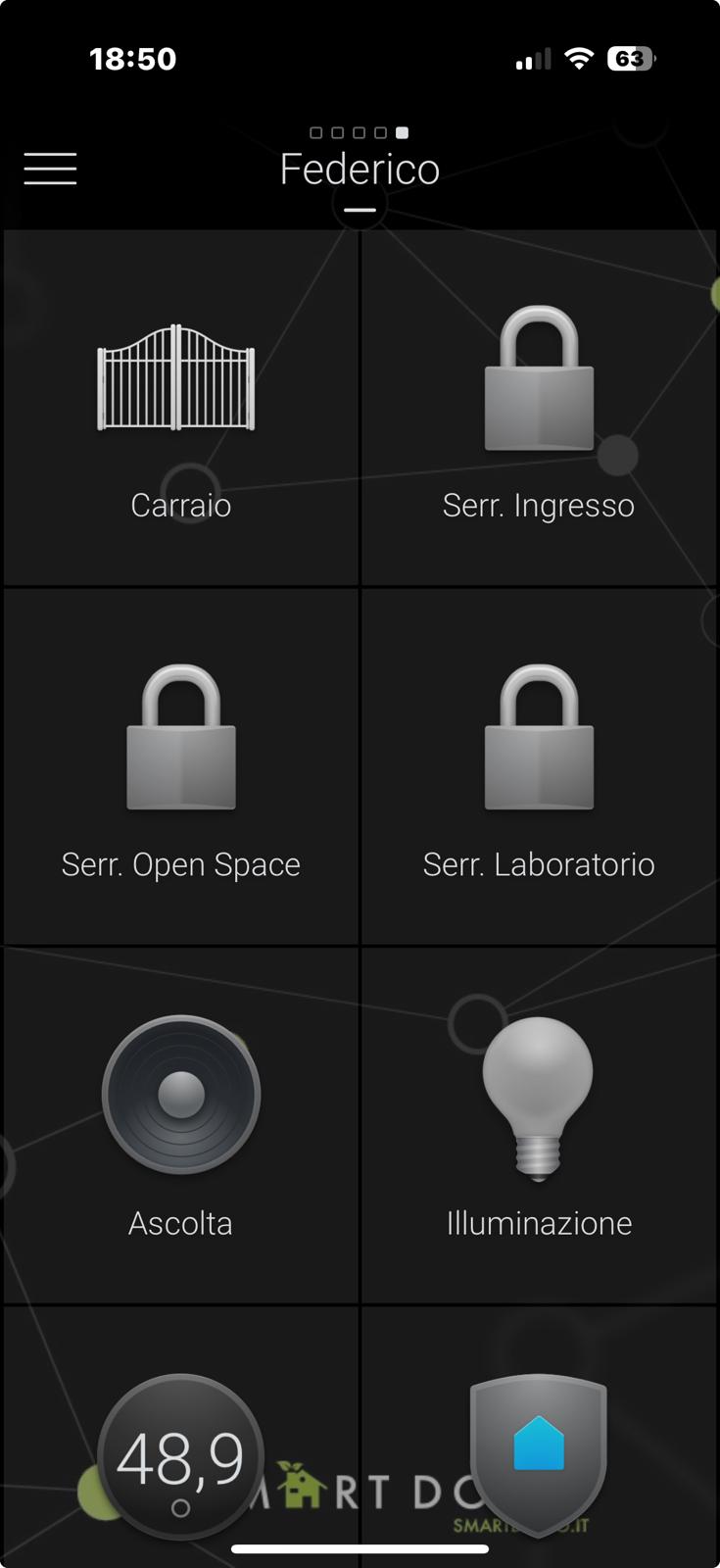Screen dimensions: 720x1568
Task: Open the hamburger menu
Action: (x=50, y=169)
